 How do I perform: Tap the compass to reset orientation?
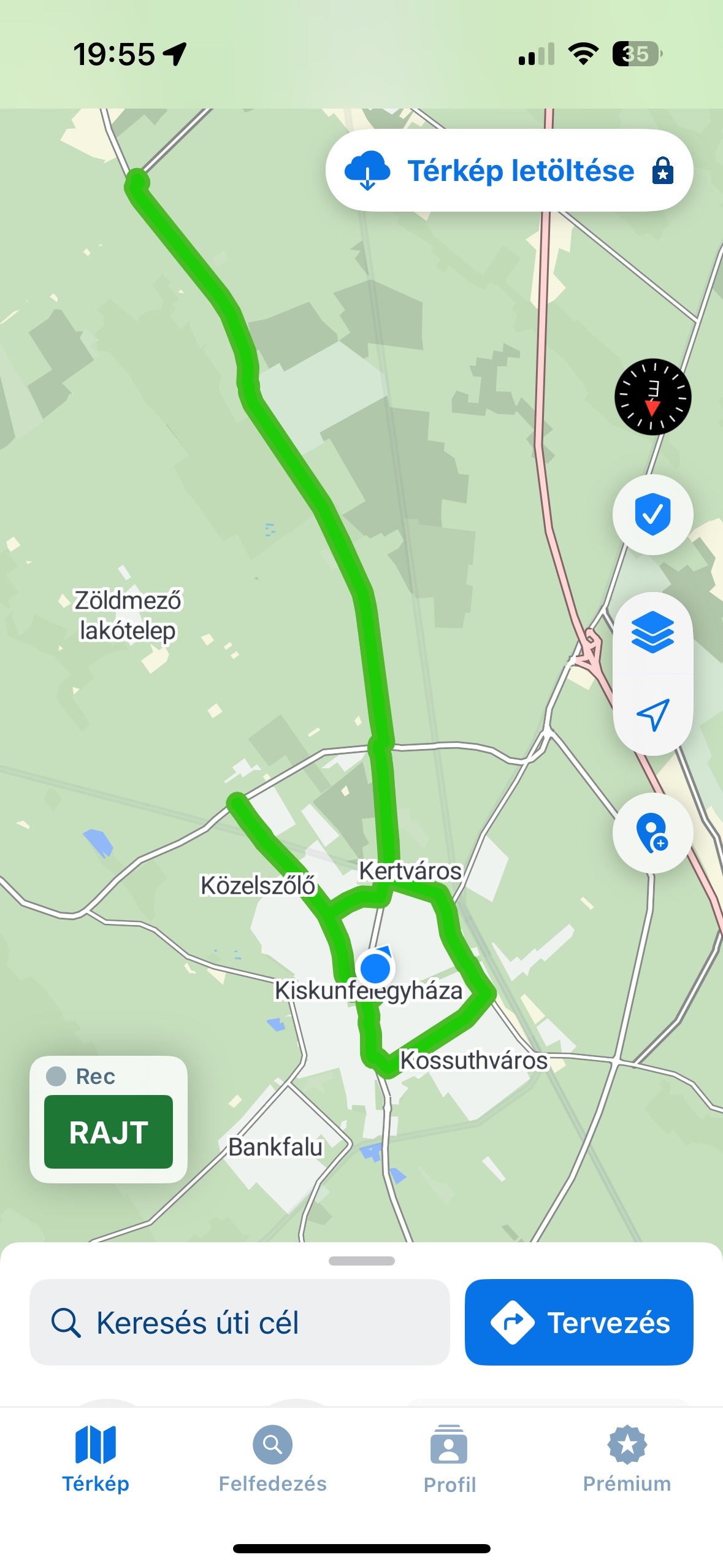pyautogui.click(x=652, y=397)
